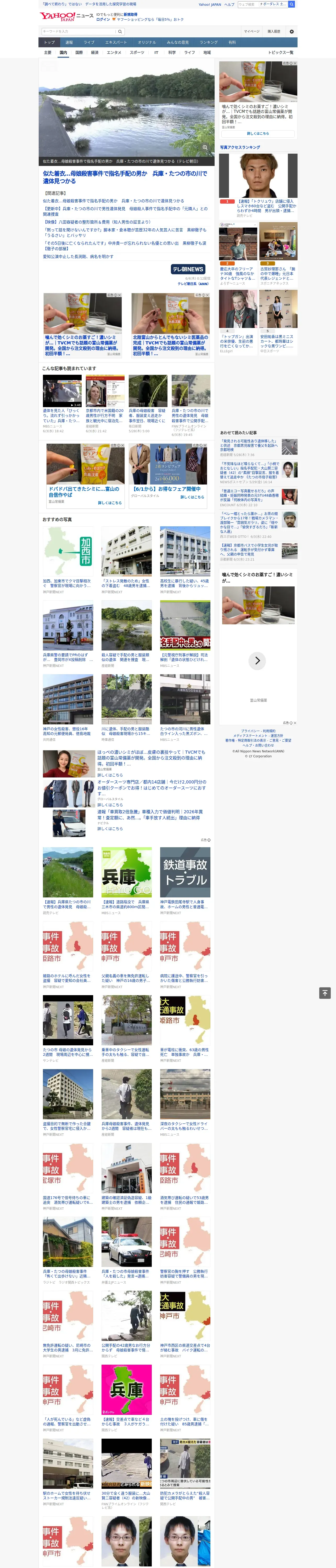Select the スポーツ category

pos(137,52)
